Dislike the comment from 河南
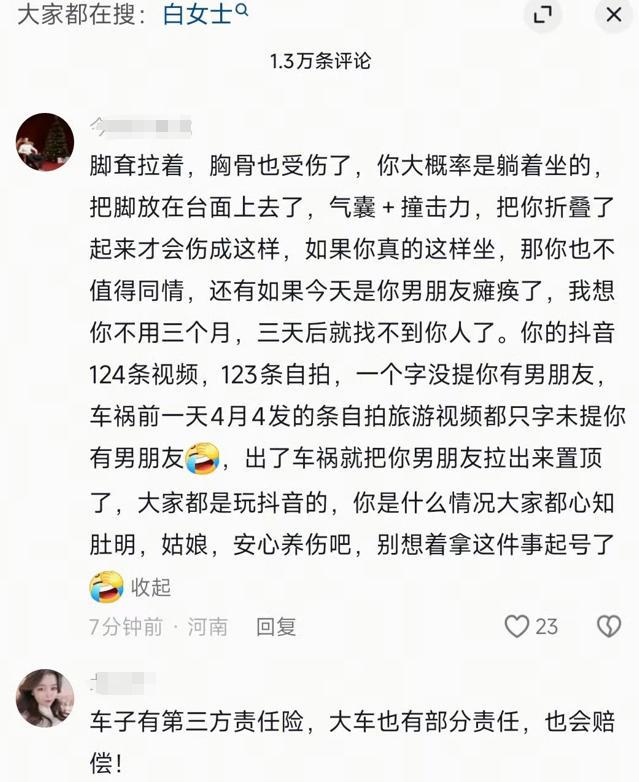The height and width of the screenshot is (782, 639). [x=608, y=627]
